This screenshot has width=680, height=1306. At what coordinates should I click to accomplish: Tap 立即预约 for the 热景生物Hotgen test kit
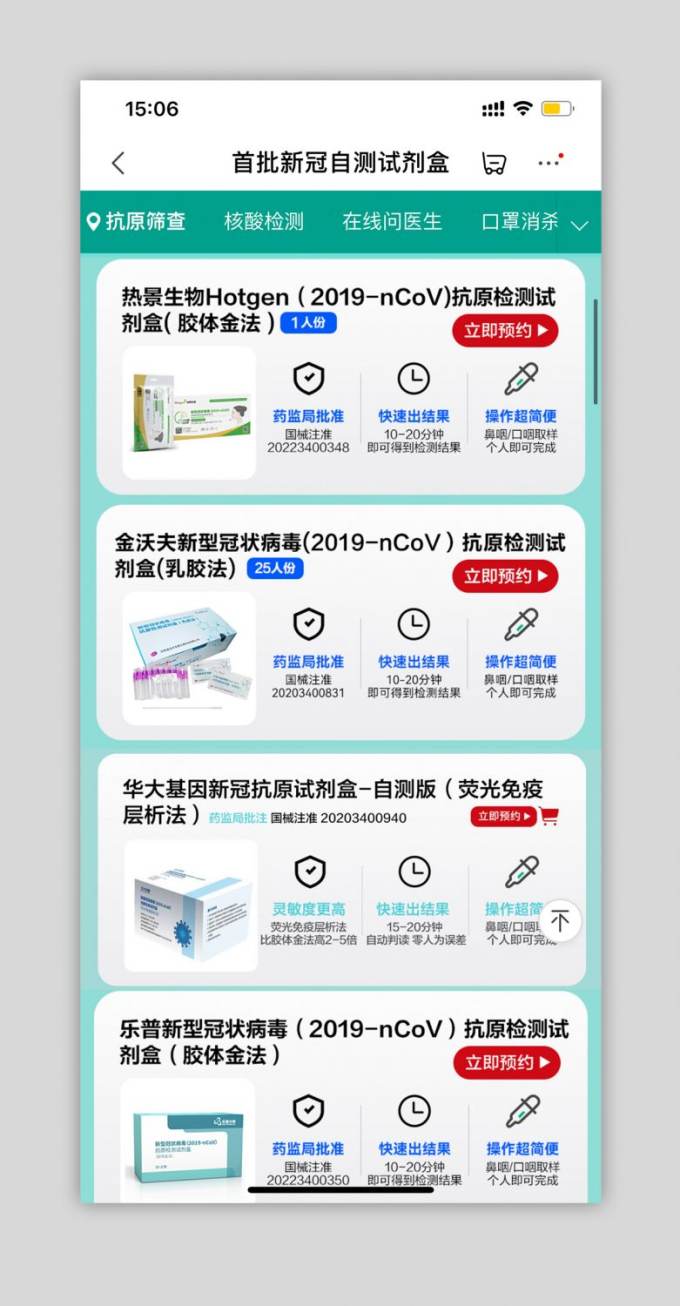point(505,331)
